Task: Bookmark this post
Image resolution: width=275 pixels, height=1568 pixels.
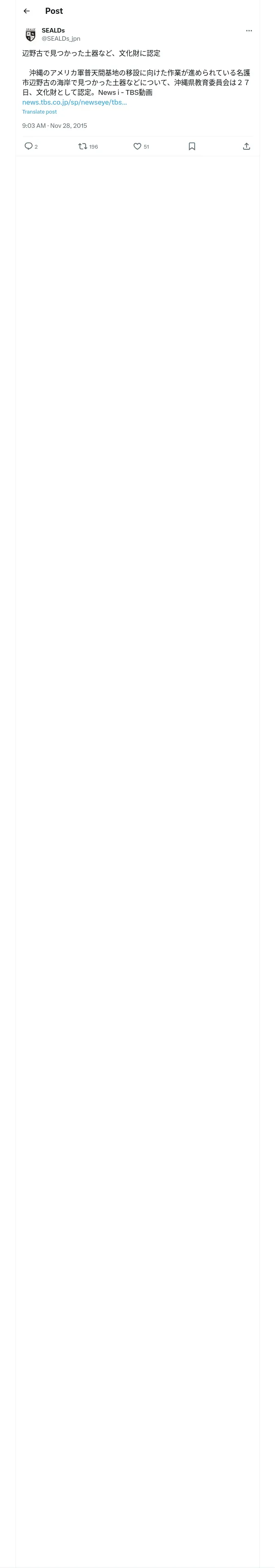Action: (x=191, y=146)
